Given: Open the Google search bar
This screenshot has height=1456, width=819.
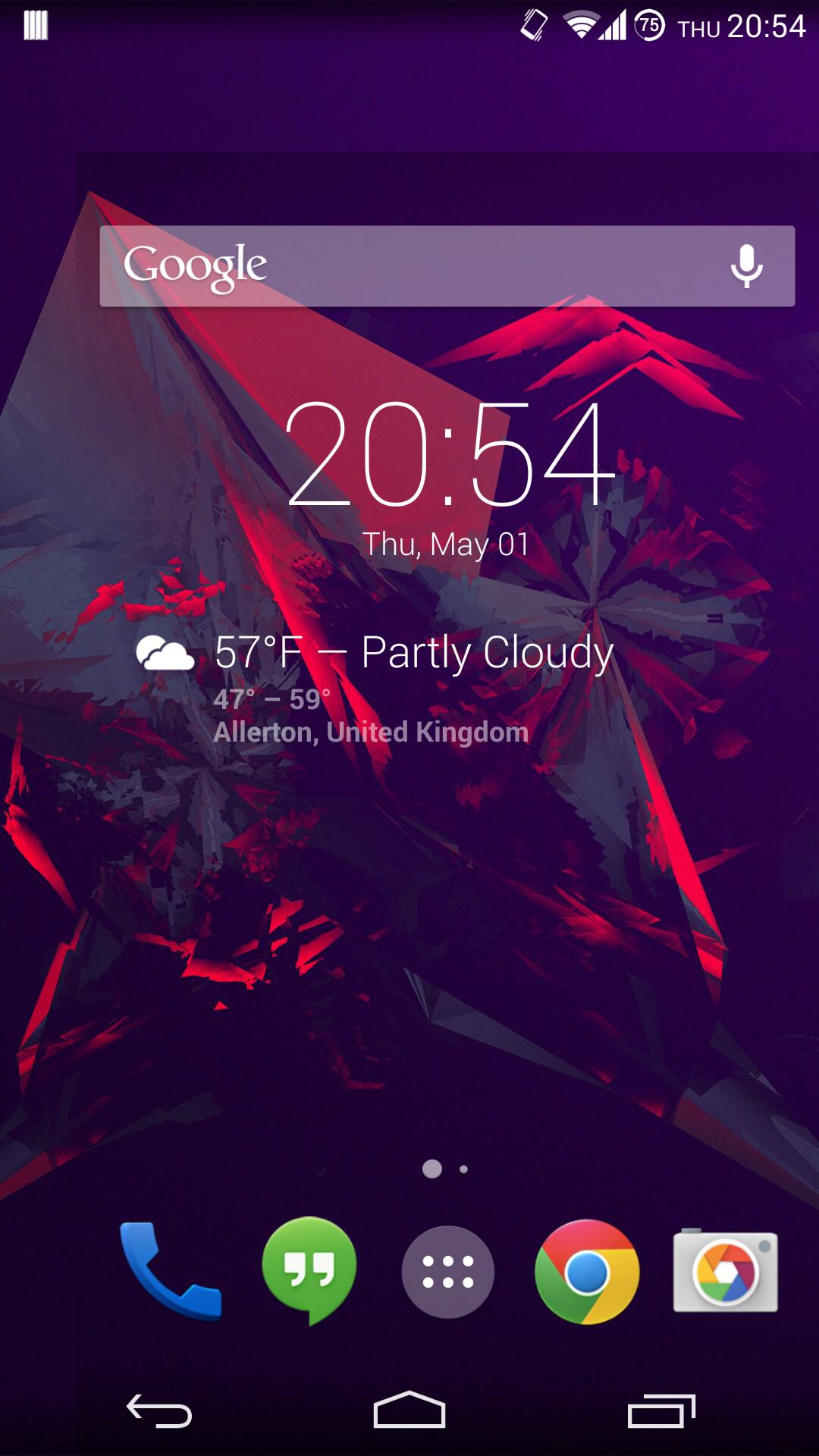Looking at the screenshot, I should click(409, 266).
